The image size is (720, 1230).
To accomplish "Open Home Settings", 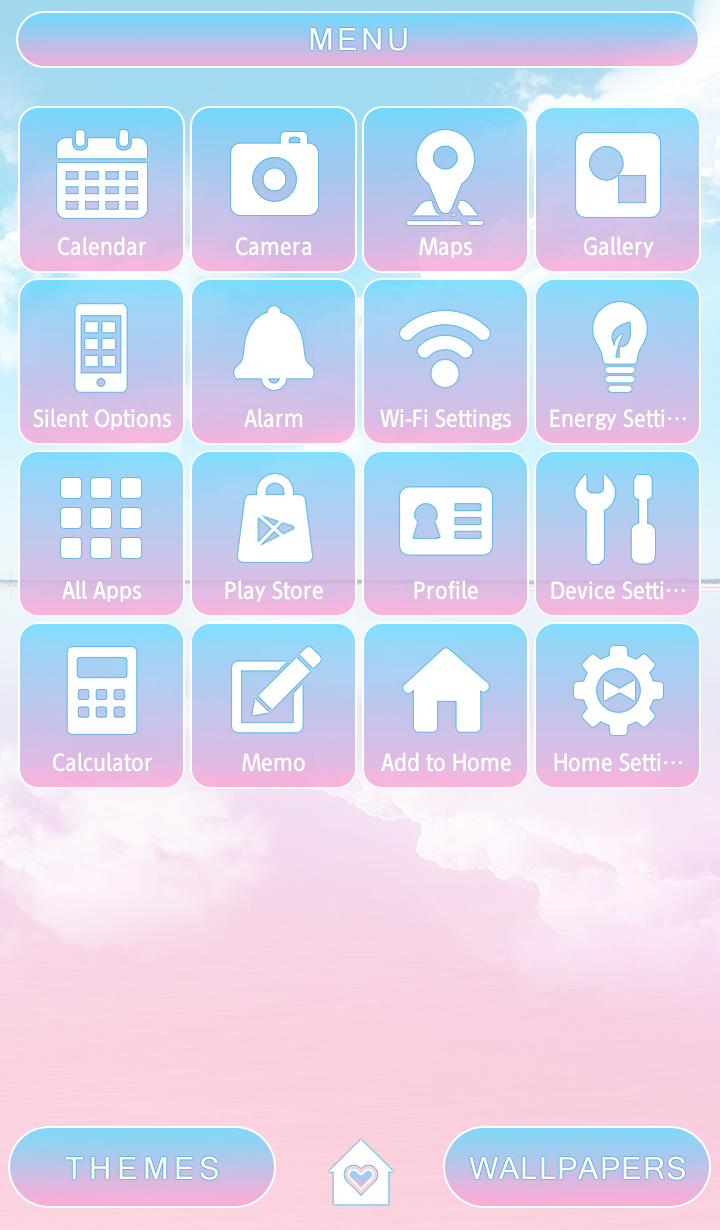I will tap(617, 705).
